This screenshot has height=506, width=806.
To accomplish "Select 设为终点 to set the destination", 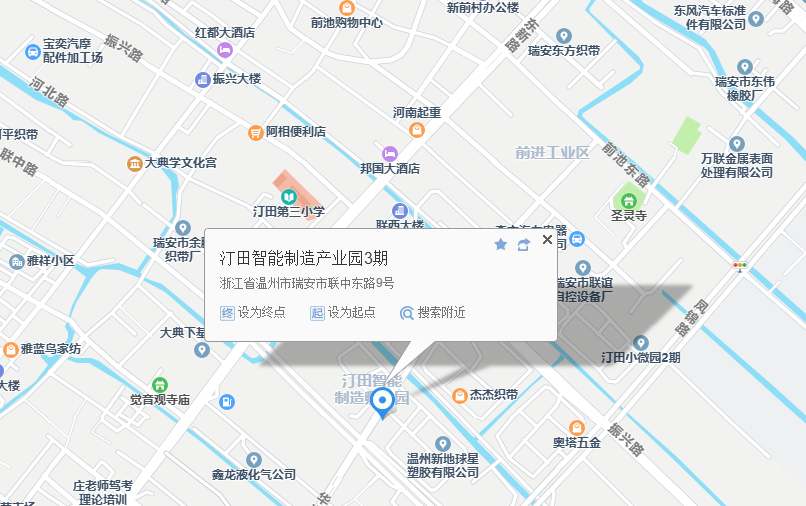I will click(x=253, y=313).
